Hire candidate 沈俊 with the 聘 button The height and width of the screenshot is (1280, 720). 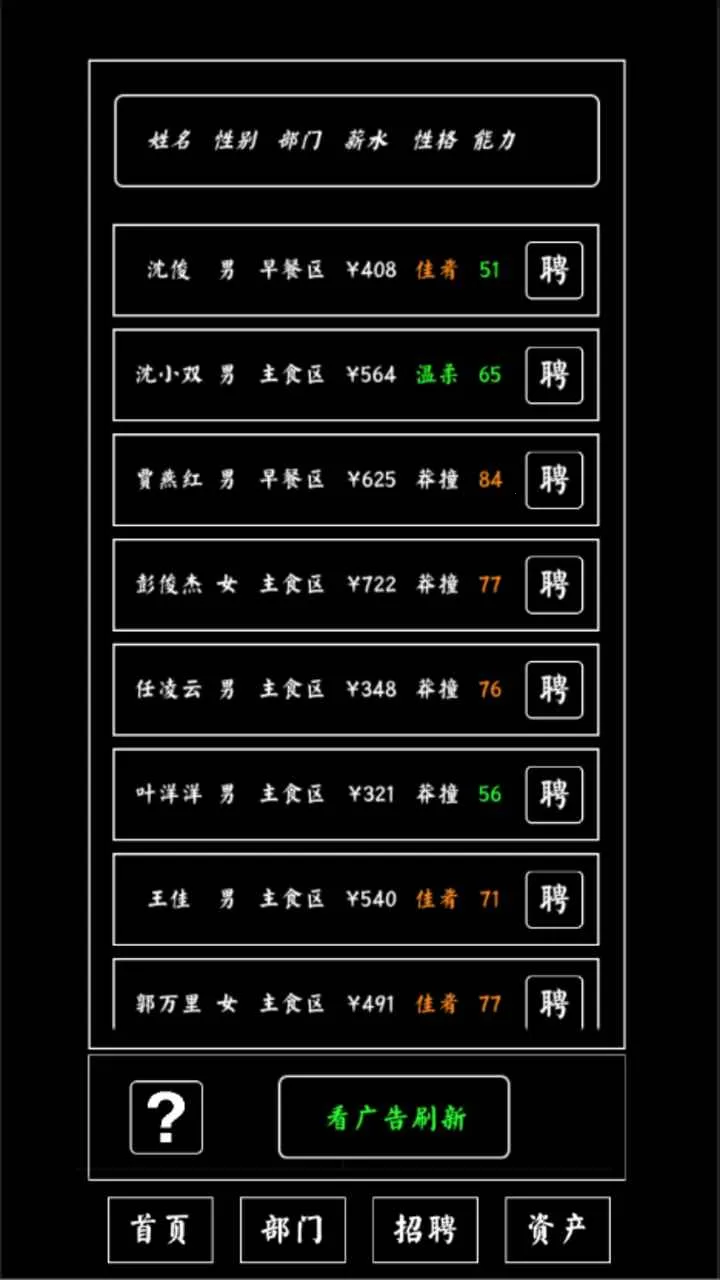click(554, 271)
